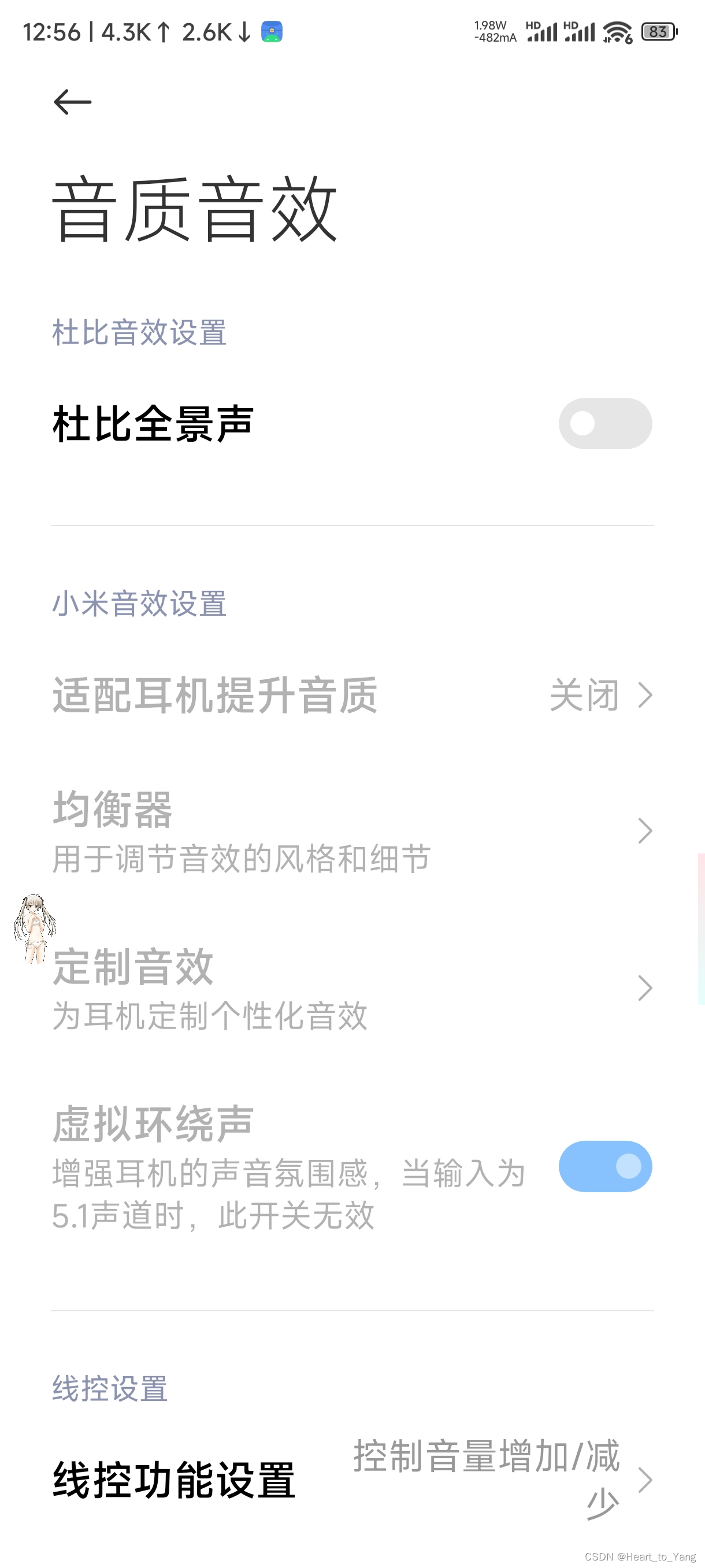Open 适配耳机提升音质 setting
Viewport: 705px width, 1568px height.
click(x=351, y=695)
